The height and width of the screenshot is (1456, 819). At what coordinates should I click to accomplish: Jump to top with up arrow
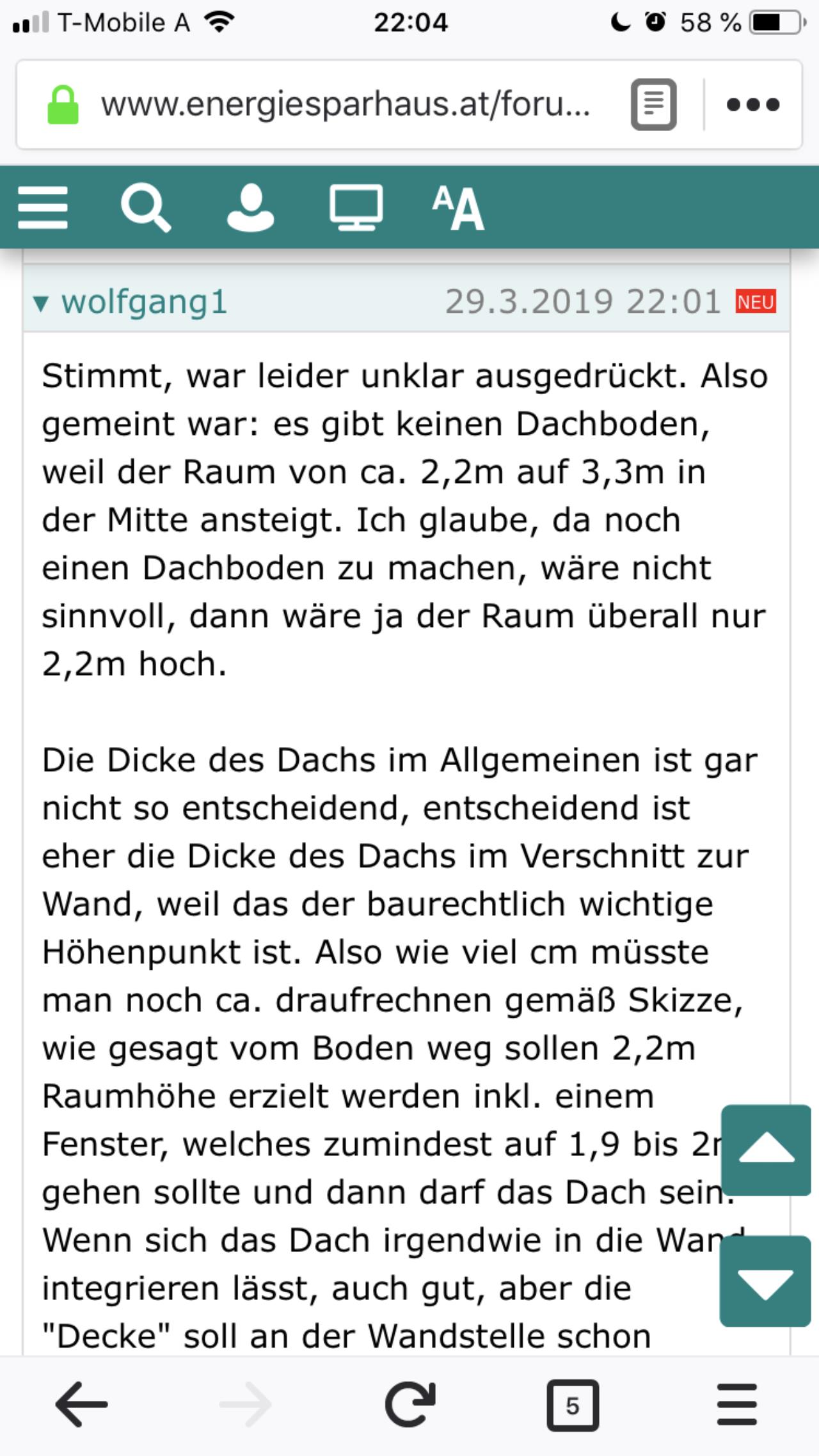[x=766, y=1150]
